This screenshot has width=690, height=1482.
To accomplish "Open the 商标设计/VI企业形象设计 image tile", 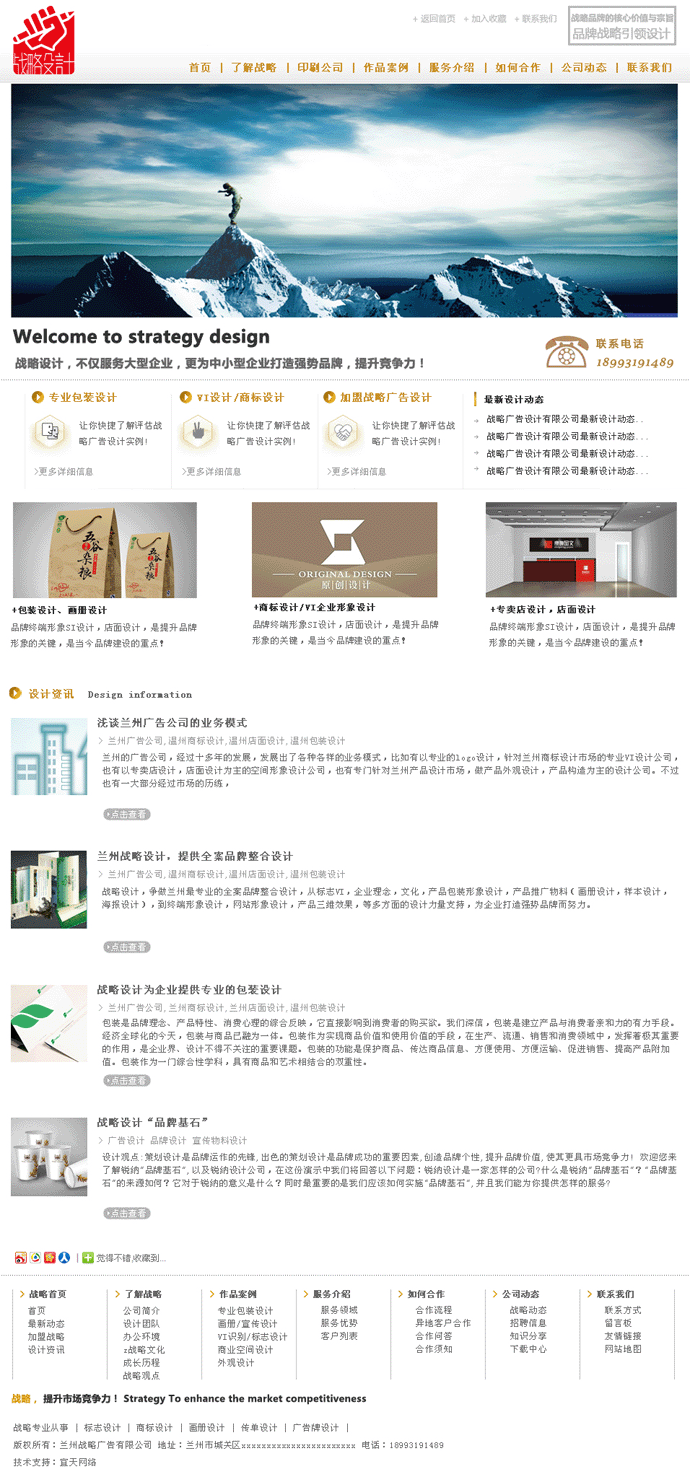I will [x=344, y=548].
